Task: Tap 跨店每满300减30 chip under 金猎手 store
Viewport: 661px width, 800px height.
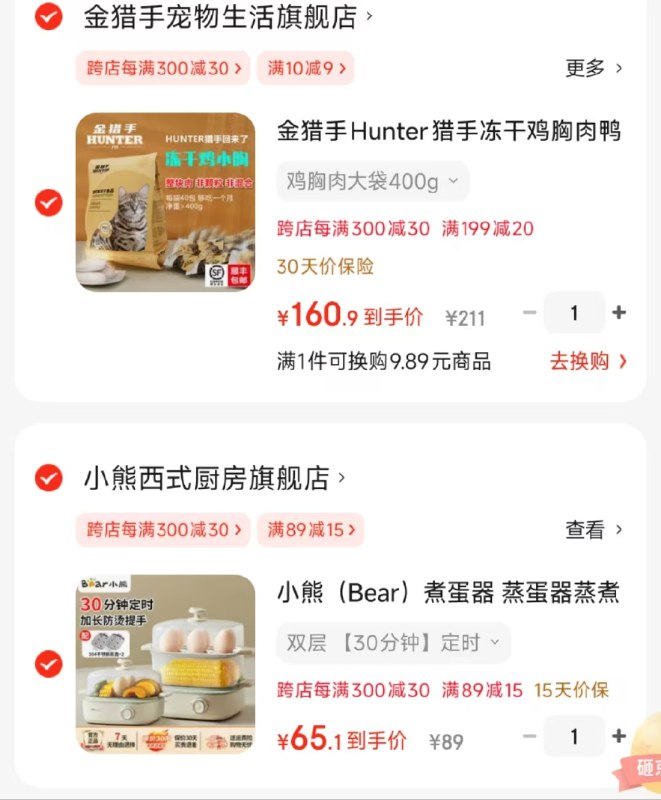Action: pos(162,68)
